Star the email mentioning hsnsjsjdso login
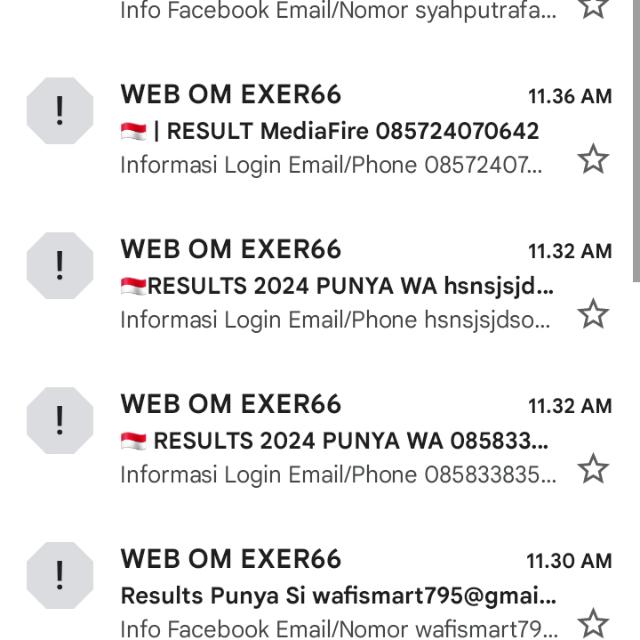640x640 pixels. point(594,314)
